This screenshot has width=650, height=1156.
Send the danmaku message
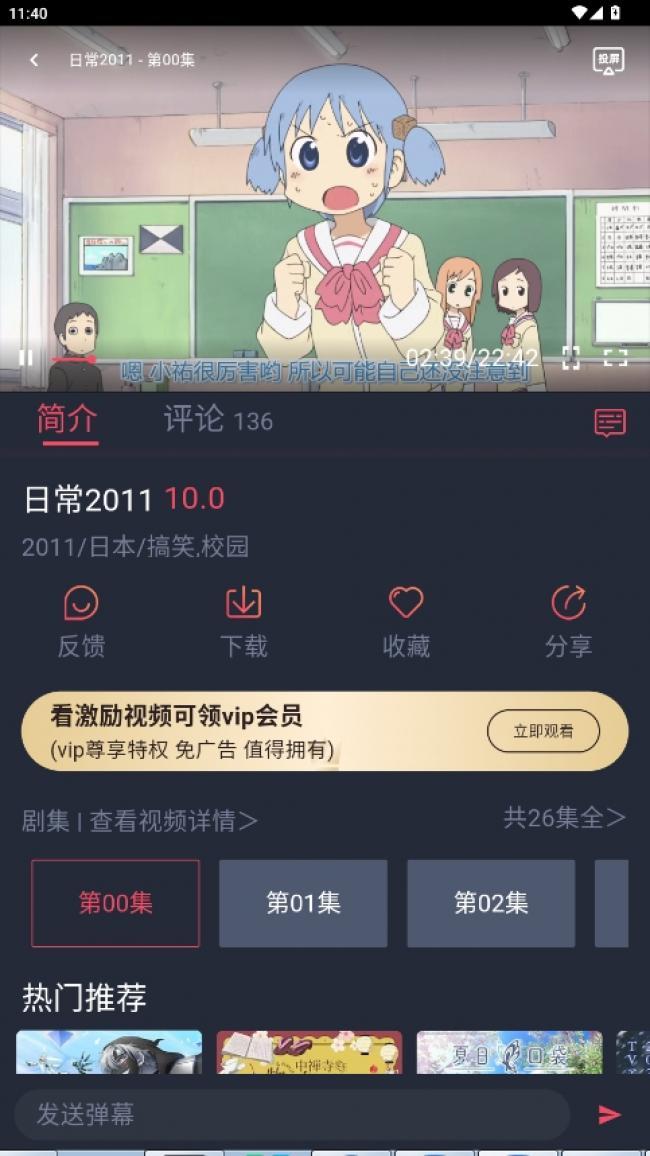(609, 1114)
